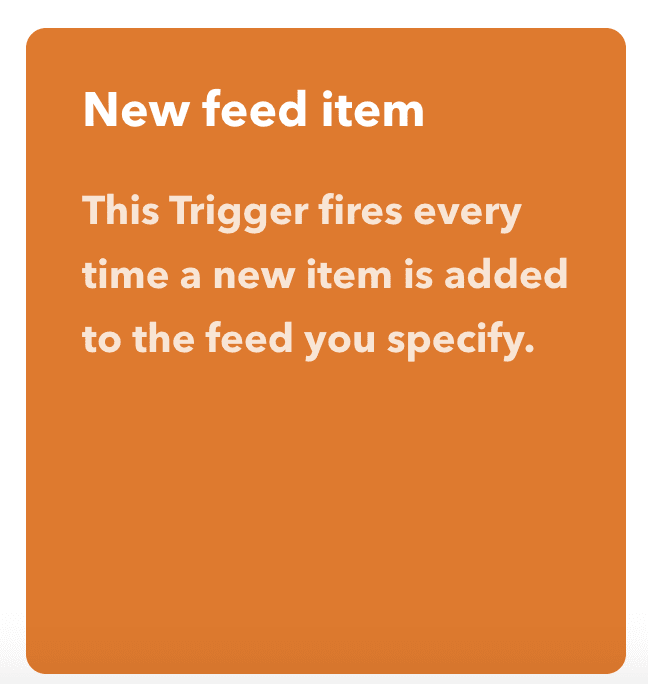The width and height of the screenshot is (648, 684).
Task: Select the New feed item trigger card
Action: pos(325,350)
